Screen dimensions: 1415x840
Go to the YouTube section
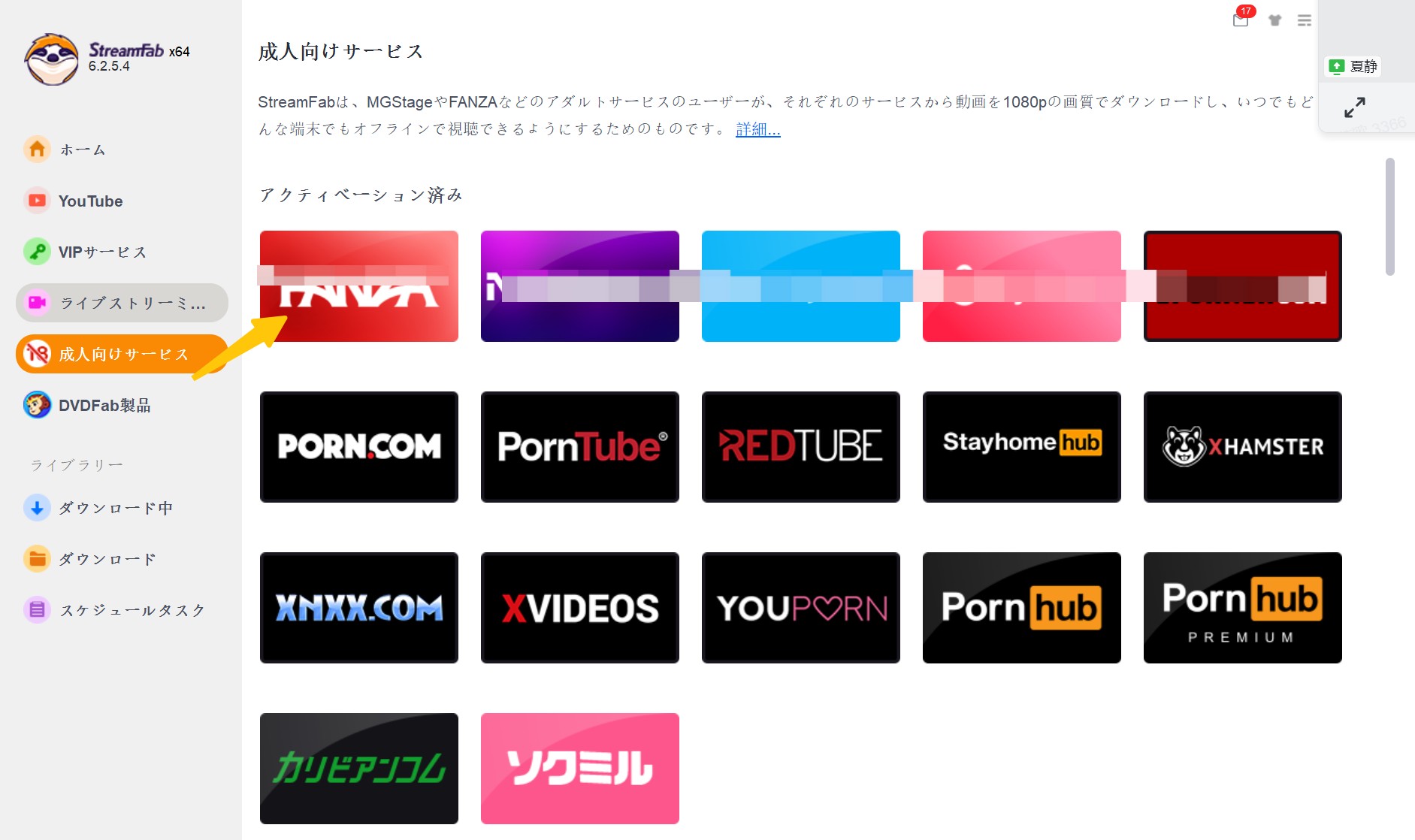point(90,201)
